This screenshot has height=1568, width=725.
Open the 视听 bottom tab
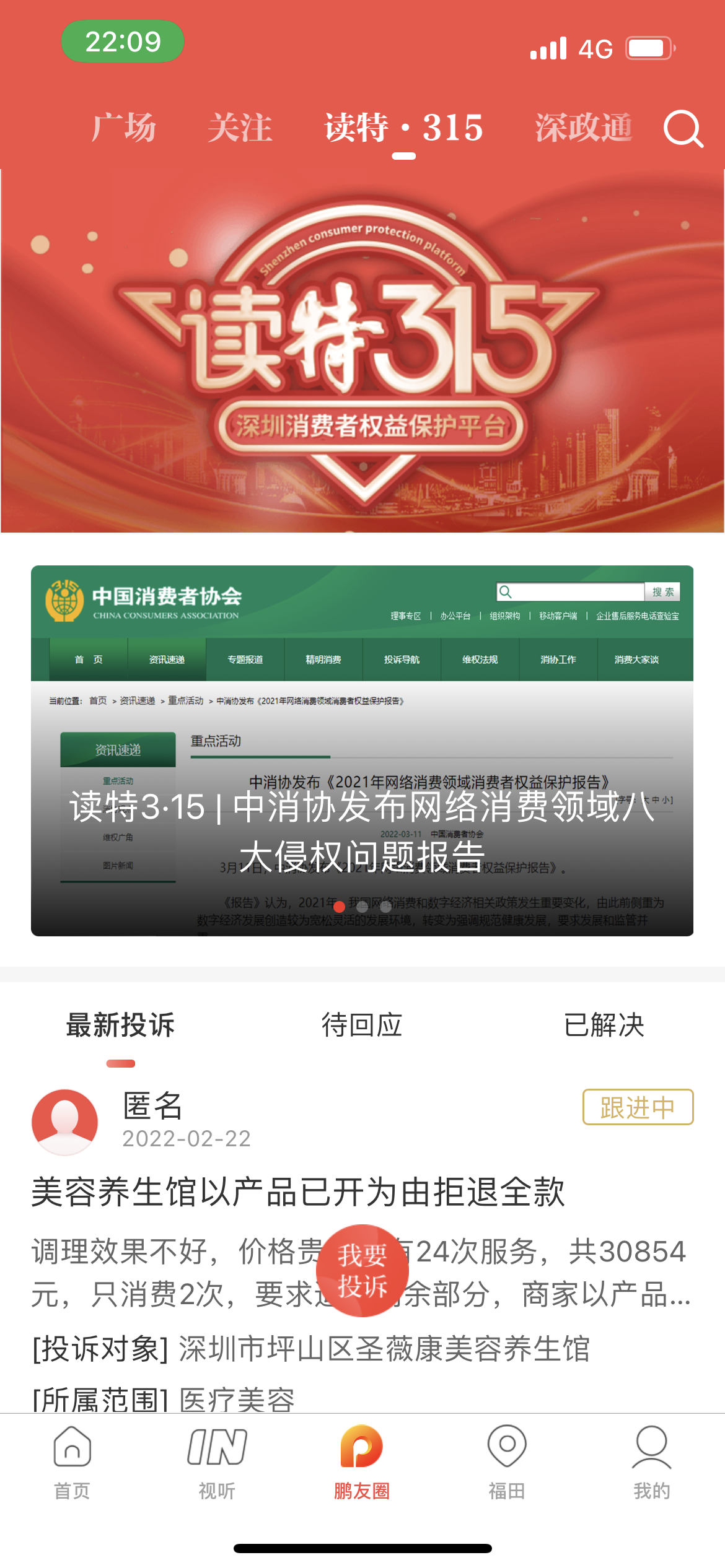(217, 1462)
